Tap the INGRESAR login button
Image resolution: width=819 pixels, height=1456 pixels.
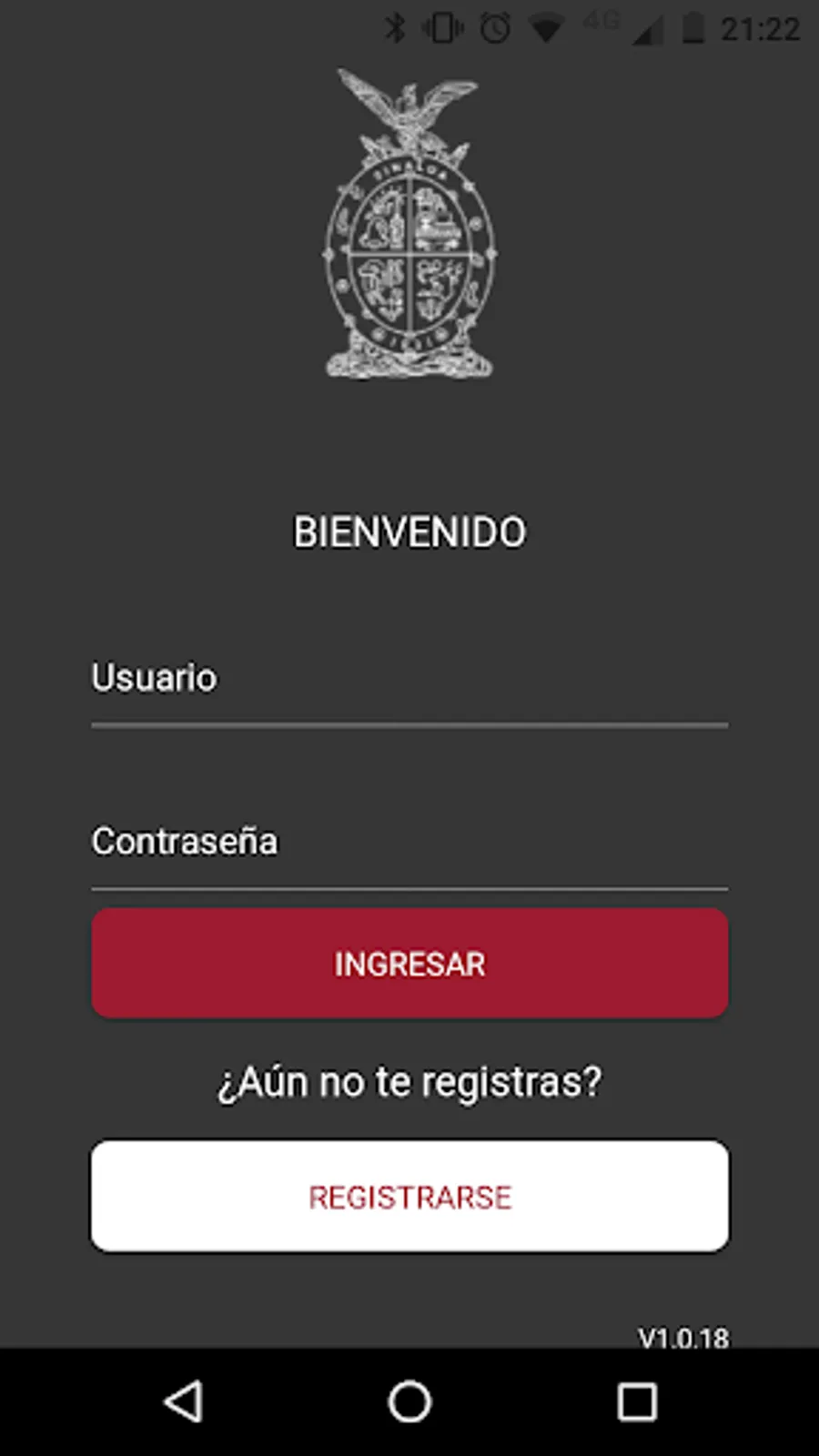(409, 963)
